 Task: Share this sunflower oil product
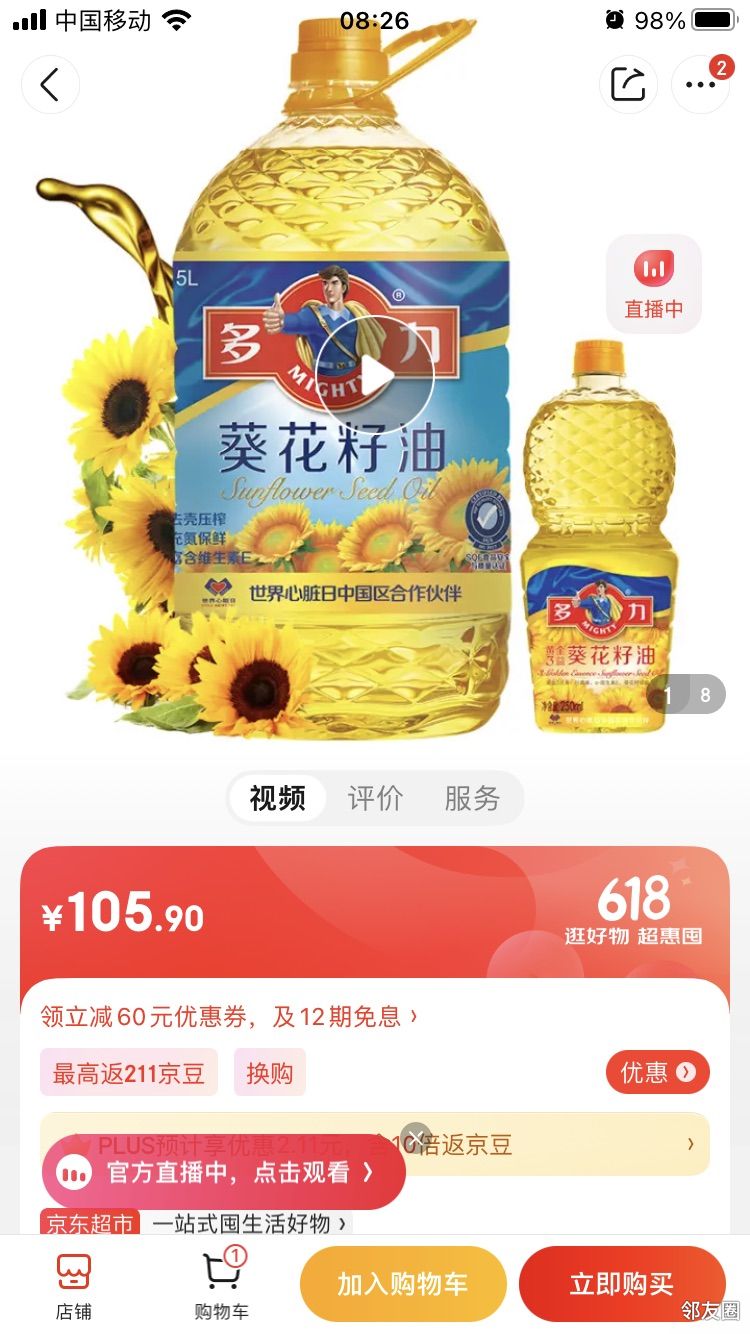(x=628, y=84)
